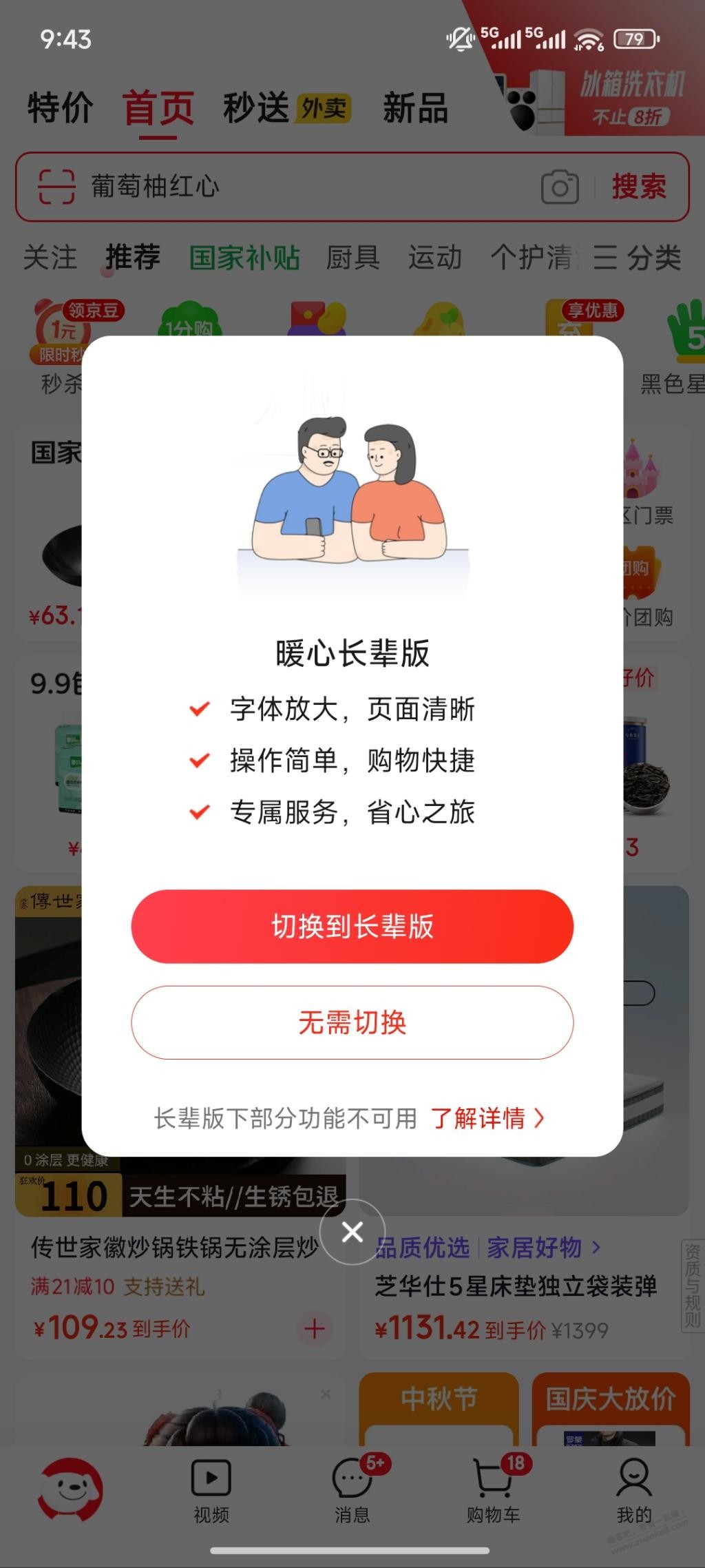
Task: Open camera search in the search bar
Action: click(x=559, y=187)
